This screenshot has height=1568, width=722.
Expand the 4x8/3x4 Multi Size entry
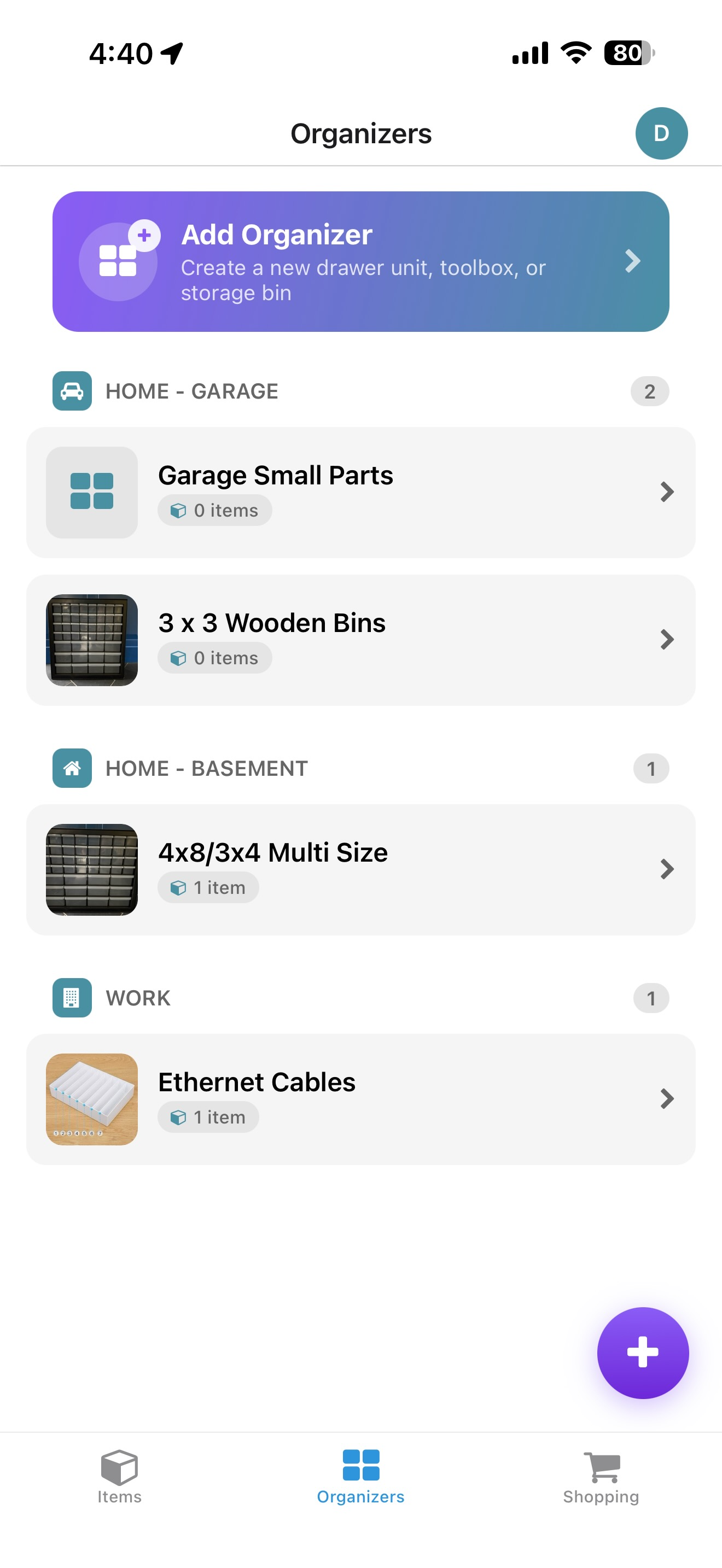tap(668, 869)
